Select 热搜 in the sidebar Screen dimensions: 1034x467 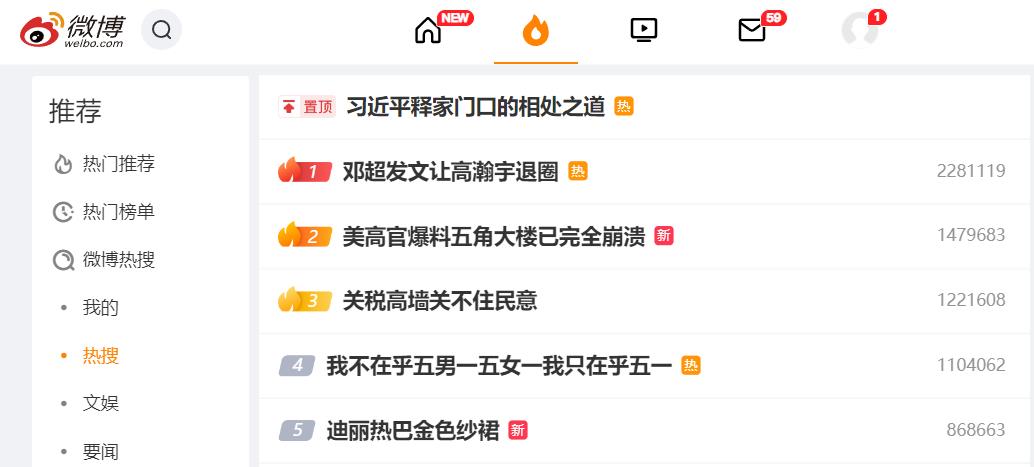click(x=100, y=356)
